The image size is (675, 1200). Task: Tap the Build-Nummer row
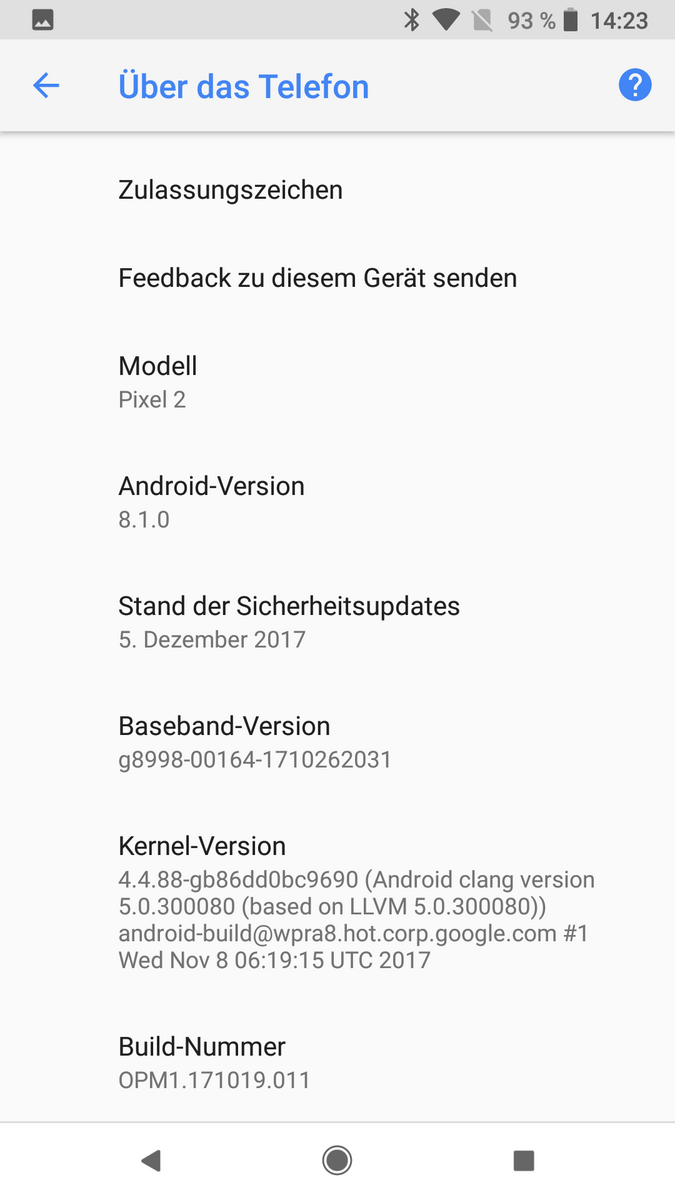(x=214, y=1062)
